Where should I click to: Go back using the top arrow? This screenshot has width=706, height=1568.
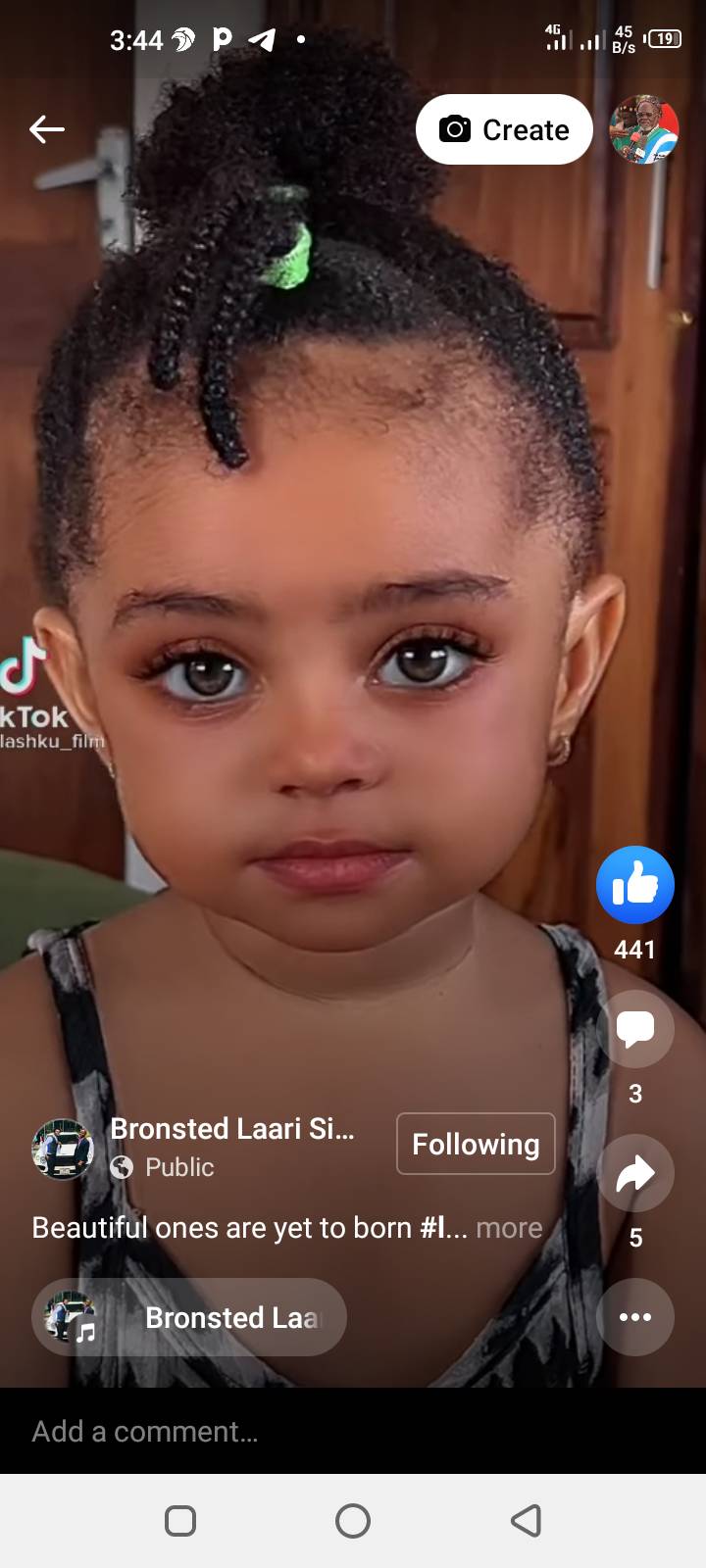[46, 129]
